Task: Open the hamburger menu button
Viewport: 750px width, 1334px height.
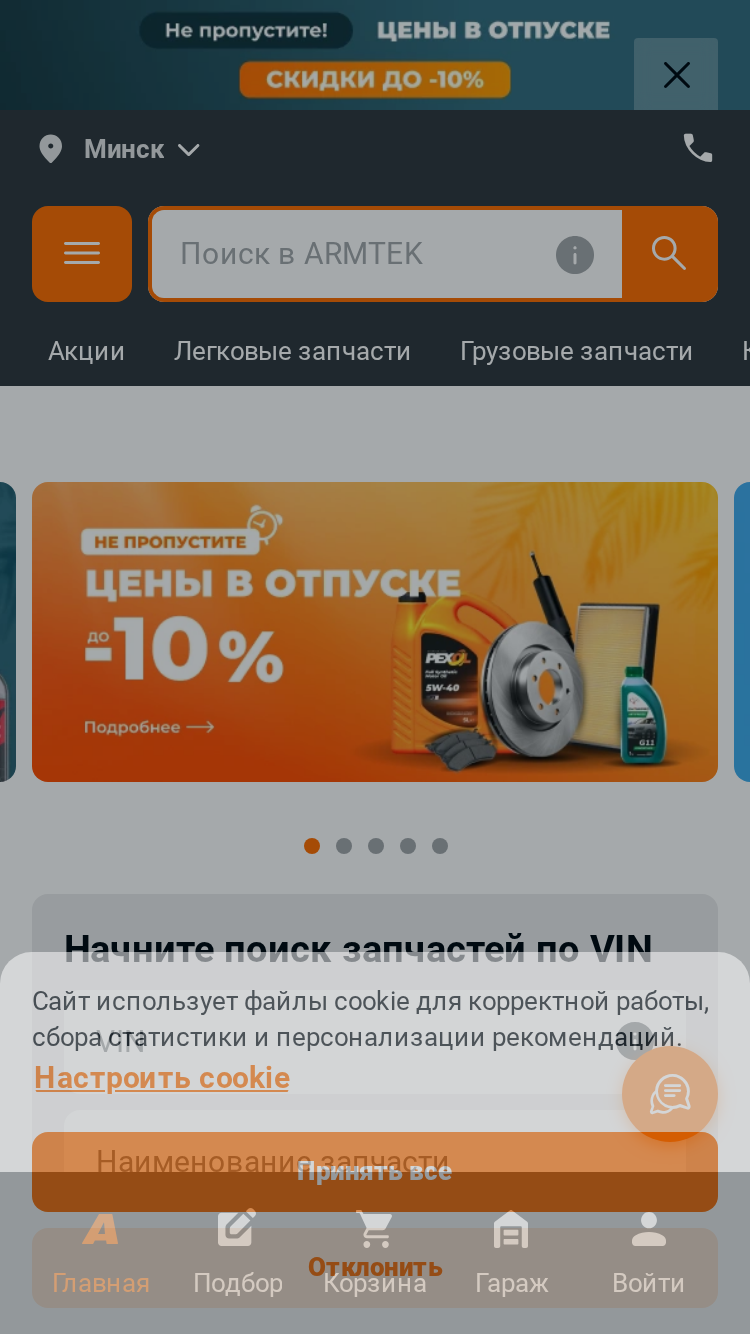Action: click(82, 254)
